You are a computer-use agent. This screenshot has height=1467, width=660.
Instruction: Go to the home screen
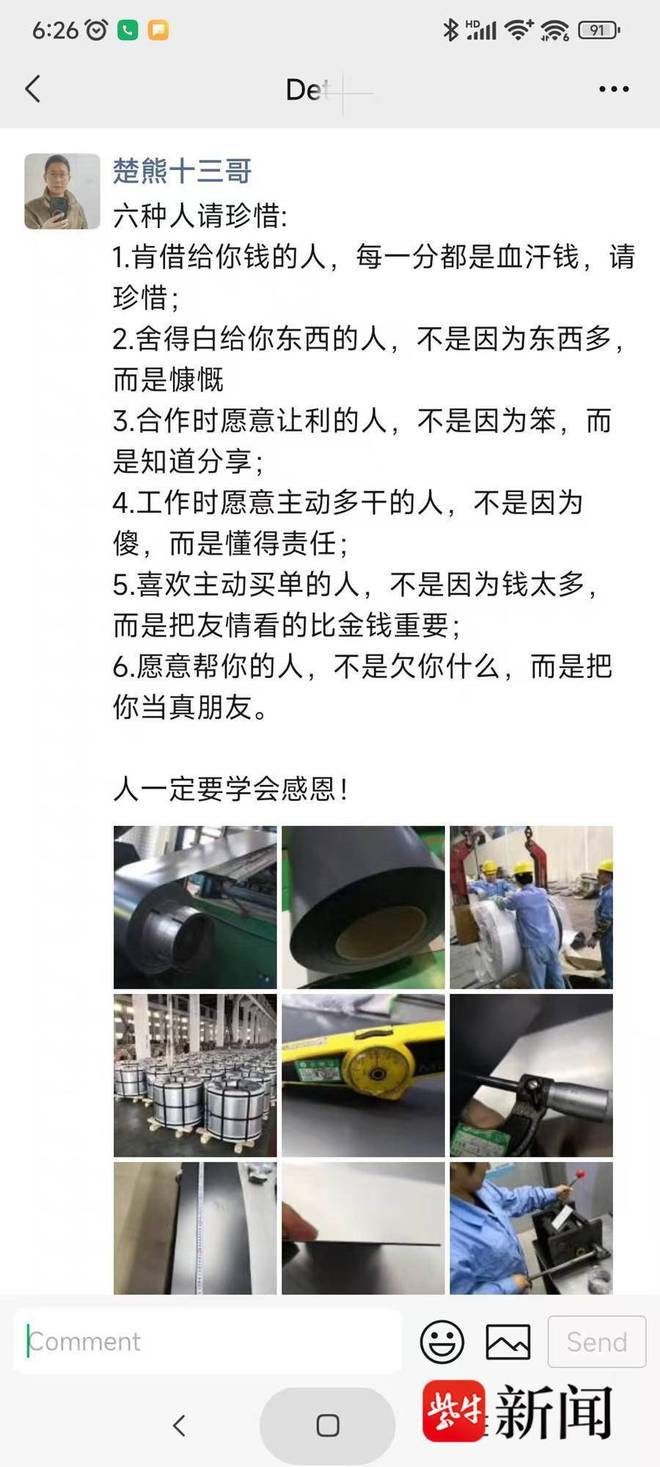pyautogui.click(x=327, y=1425)
